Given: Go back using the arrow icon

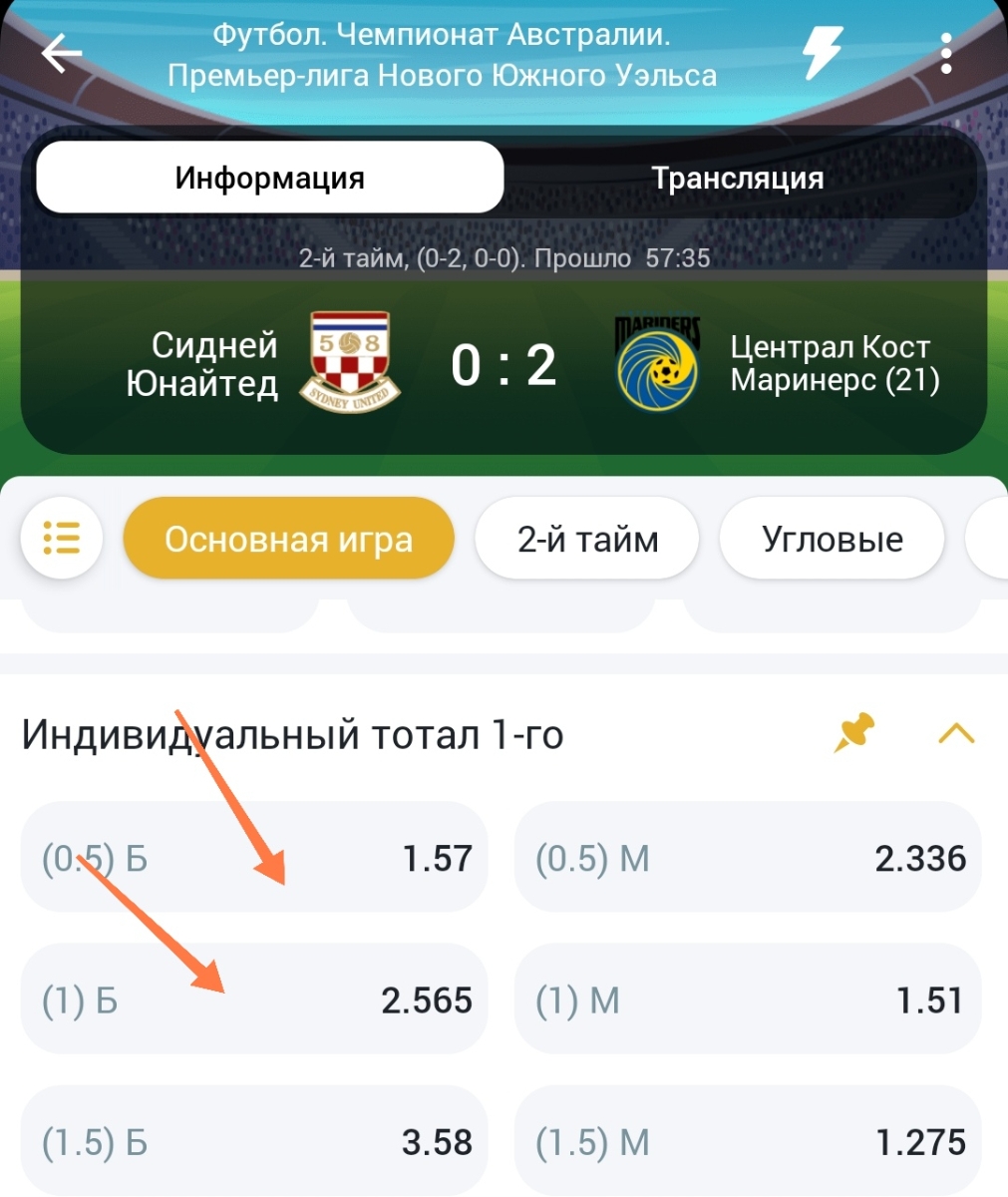Looking at the screenshot, I should 61,54.
